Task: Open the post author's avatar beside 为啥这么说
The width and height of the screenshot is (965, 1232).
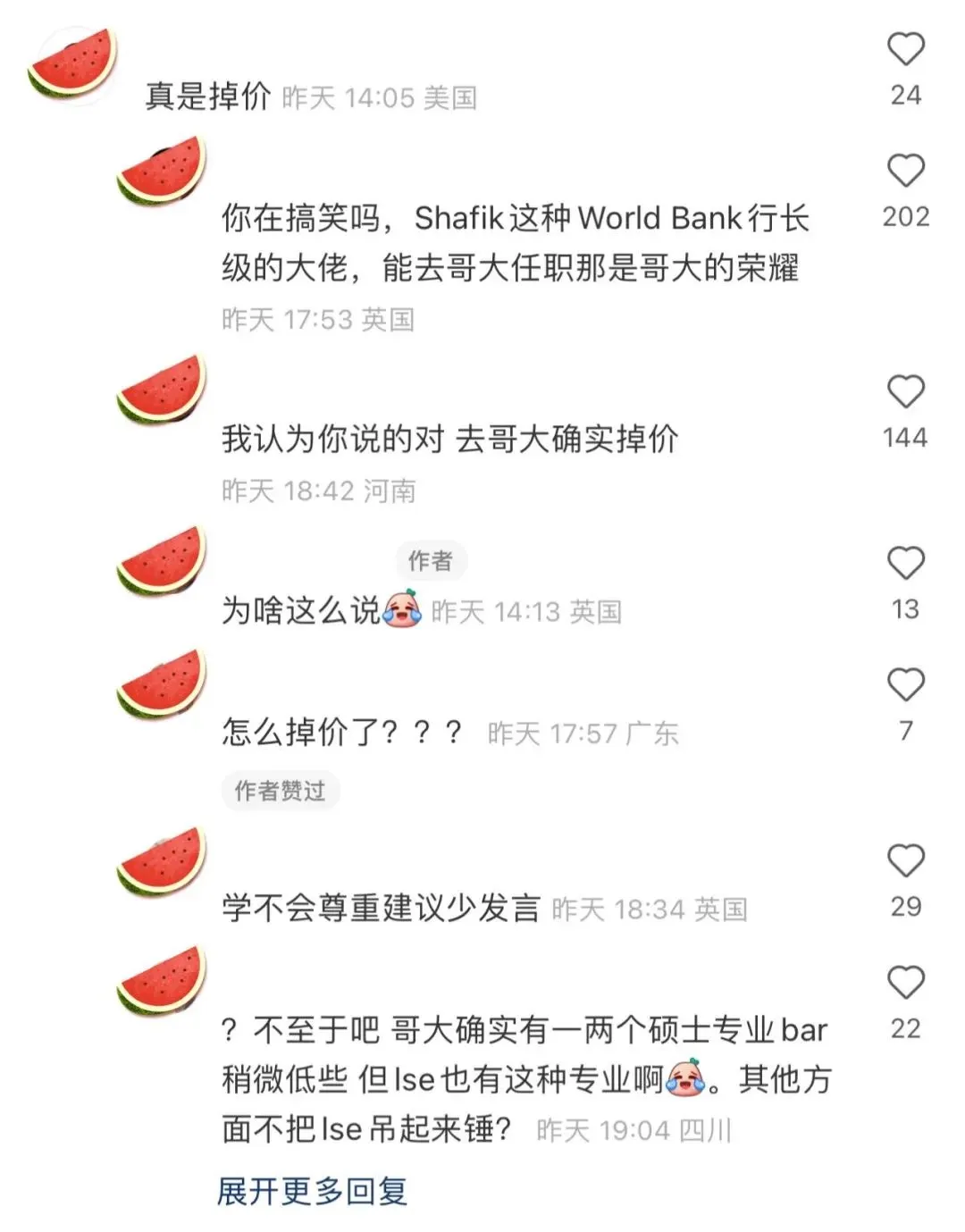Action: (x=162, y=563)
